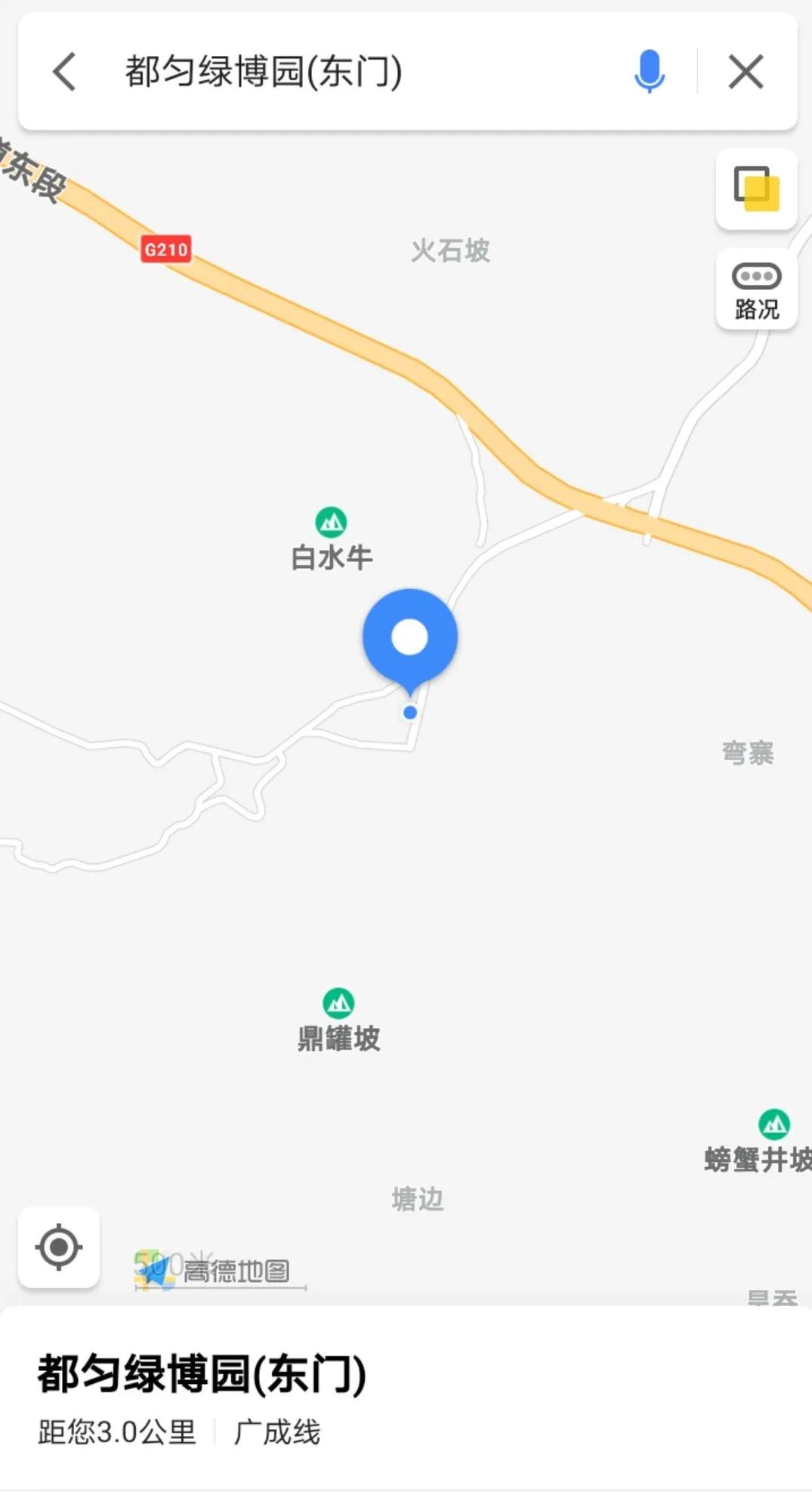Go back with the left arrow
The width and height of the screenshot is (812, 1501).
[x=63, y=71]
